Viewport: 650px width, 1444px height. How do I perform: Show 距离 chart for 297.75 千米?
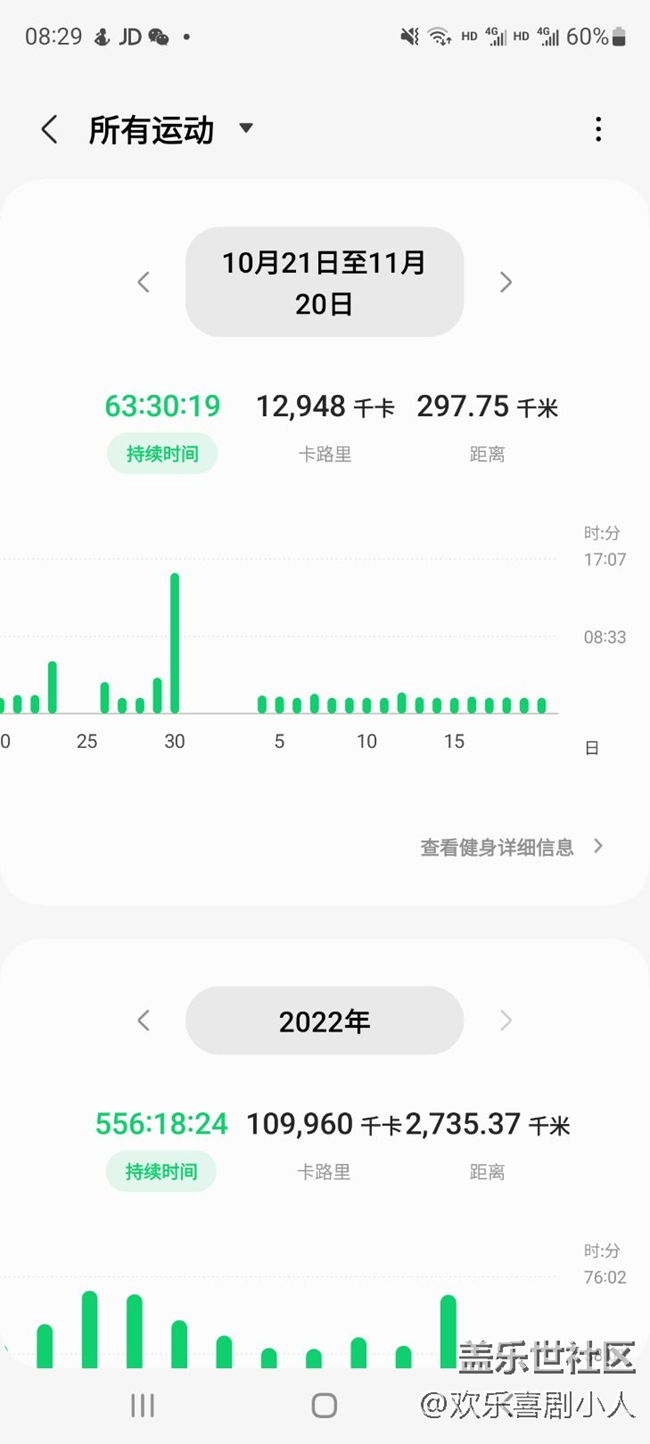[487, 454]
